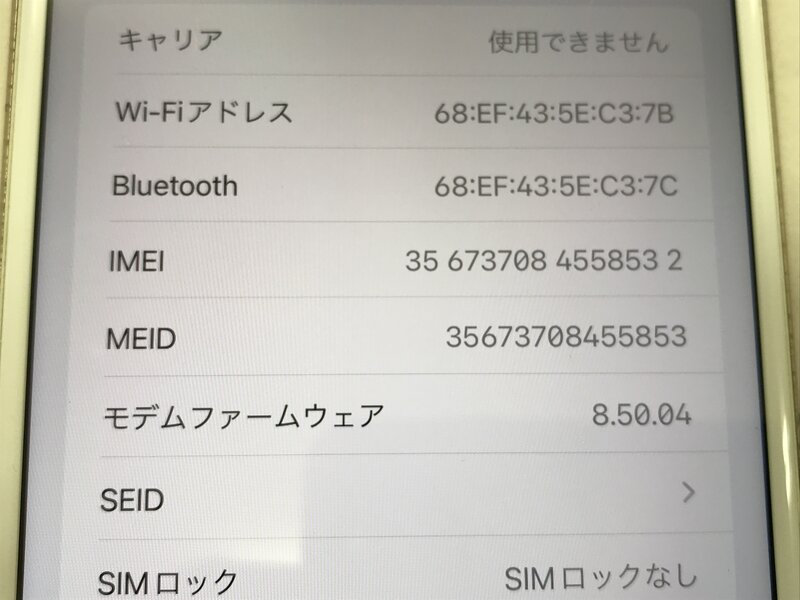Screen dimensions: 800x600
Task: Open the SEID details row
Action: [400, 496]
